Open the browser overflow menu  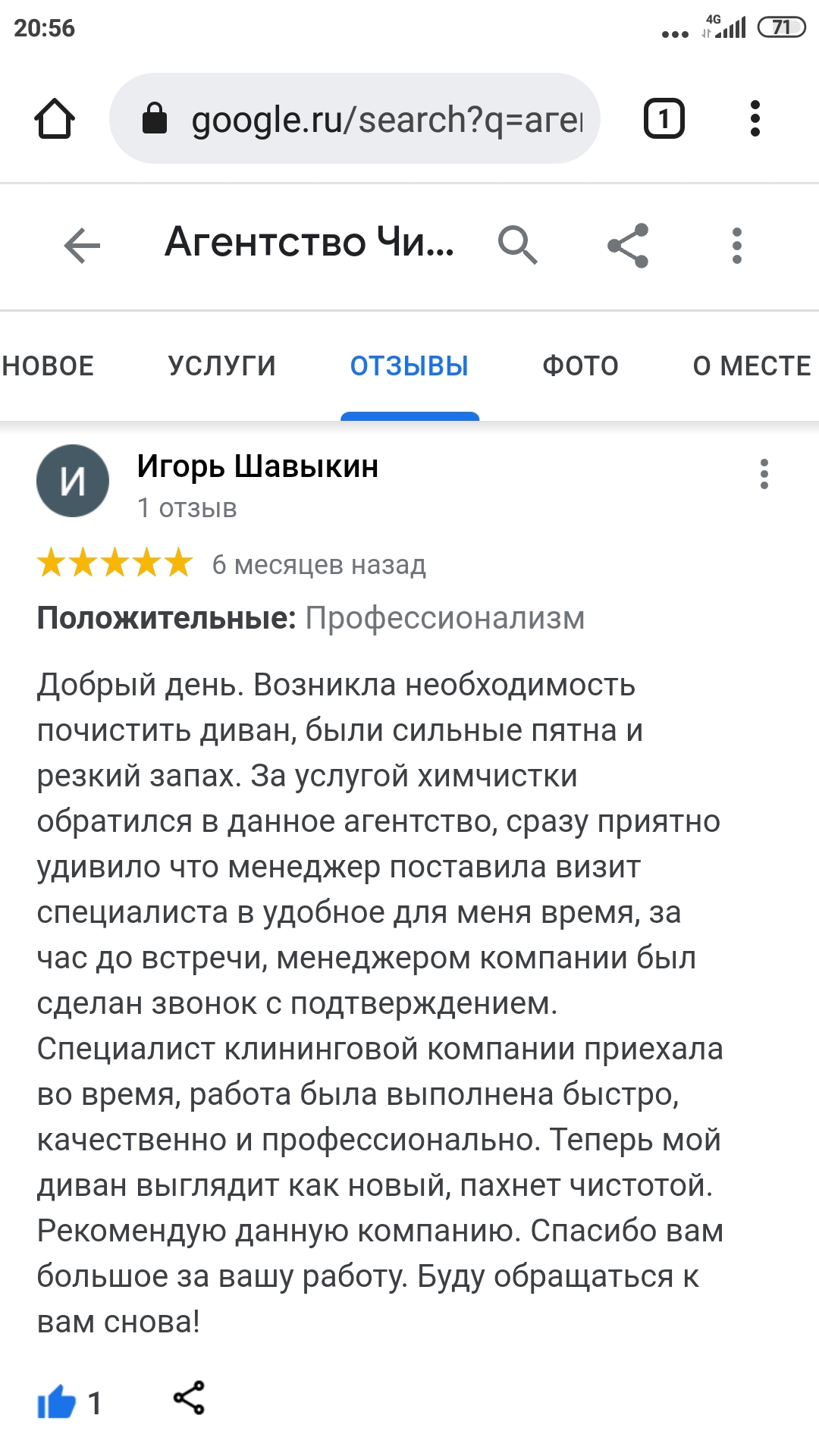755,119
